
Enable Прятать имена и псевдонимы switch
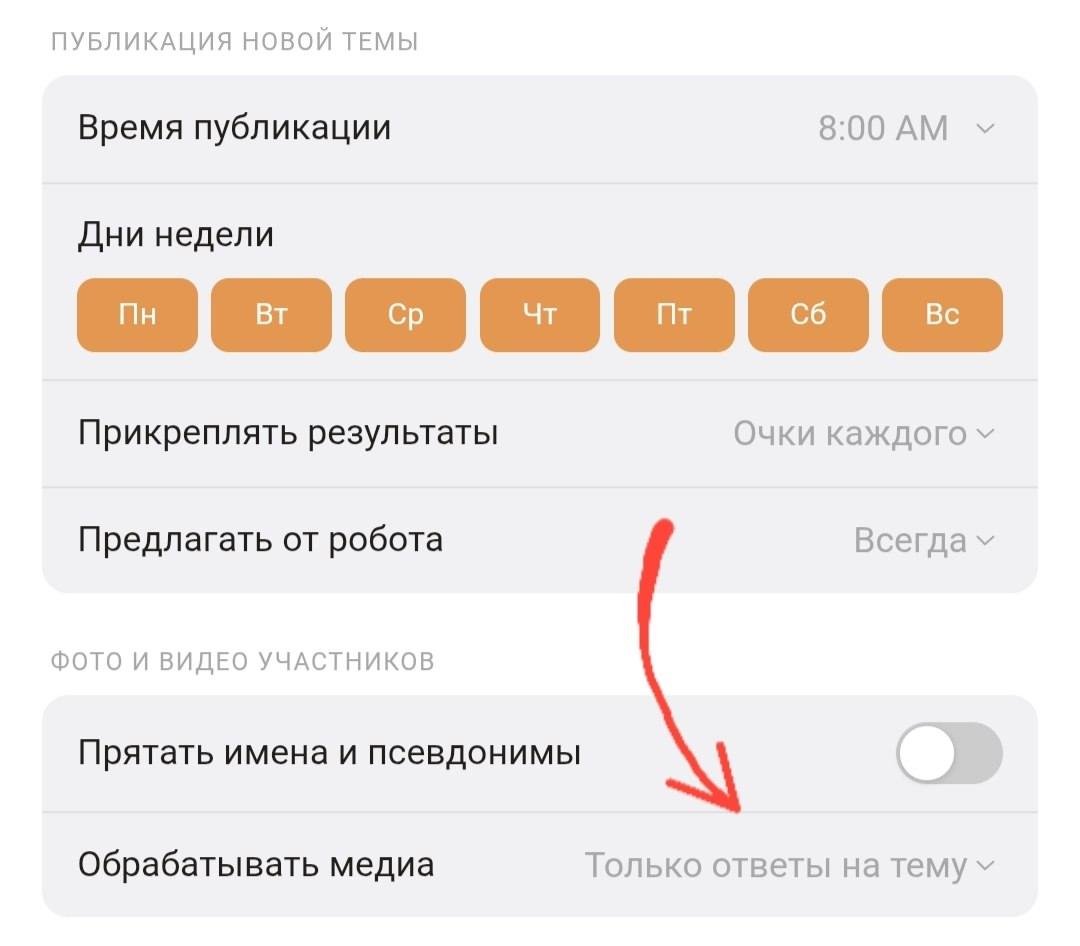click(x=948, y=753)
